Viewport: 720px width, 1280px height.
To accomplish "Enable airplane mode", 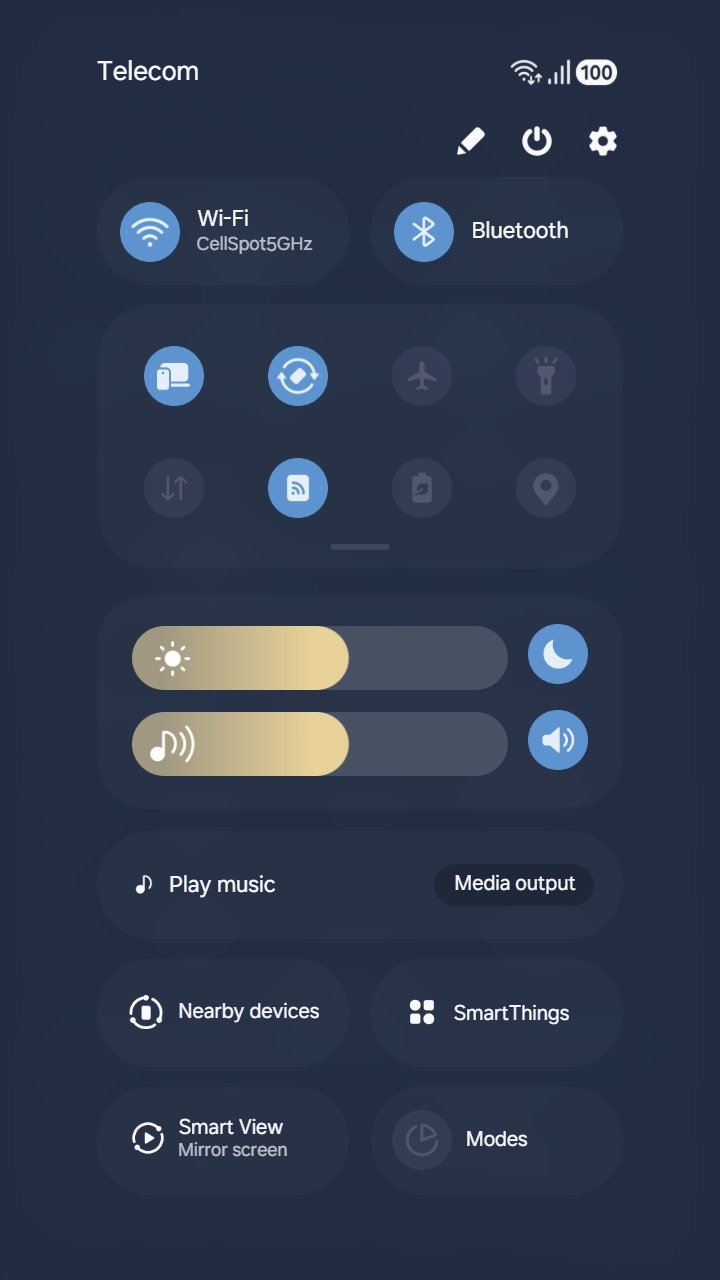I will click(422, 377).
